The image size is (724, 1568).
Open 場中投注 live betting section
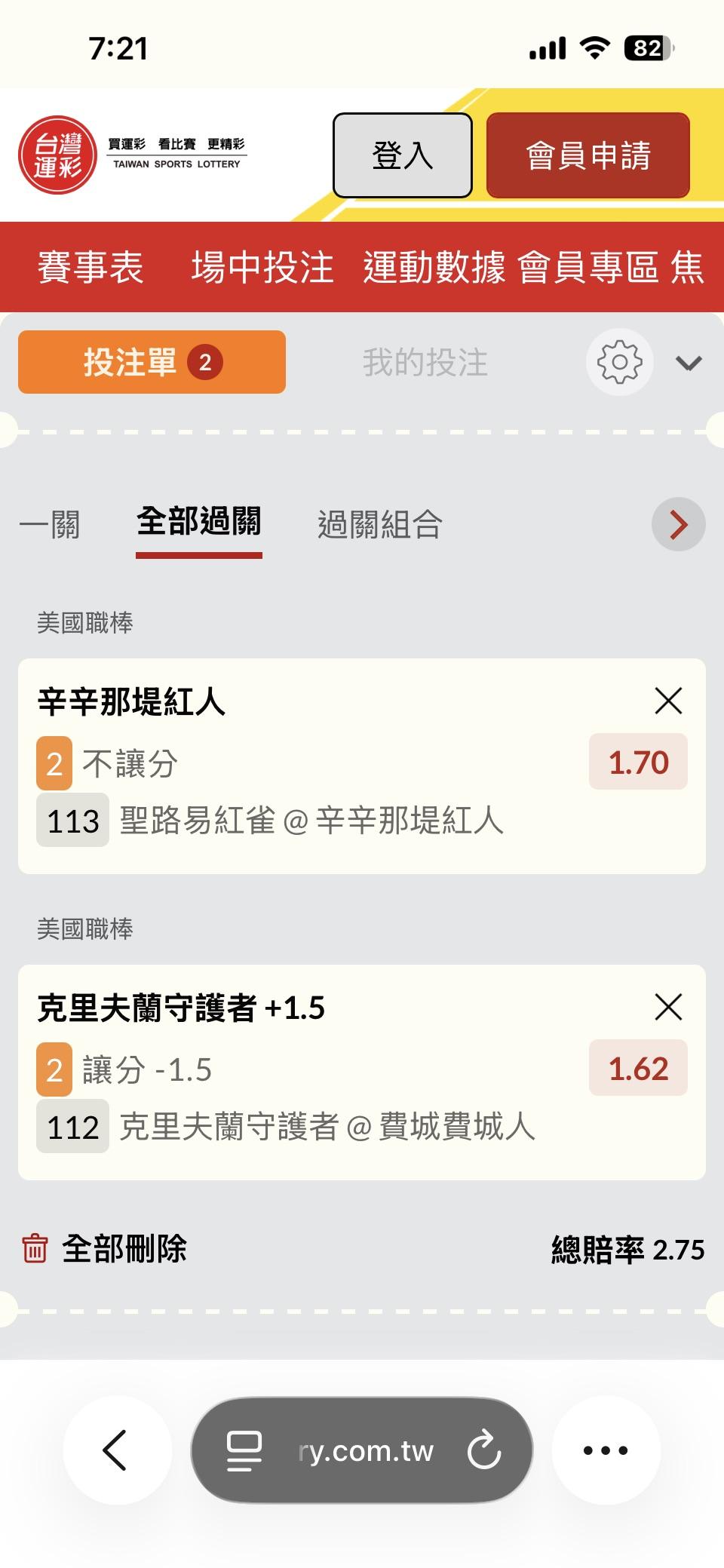click(x=262, y=268)
